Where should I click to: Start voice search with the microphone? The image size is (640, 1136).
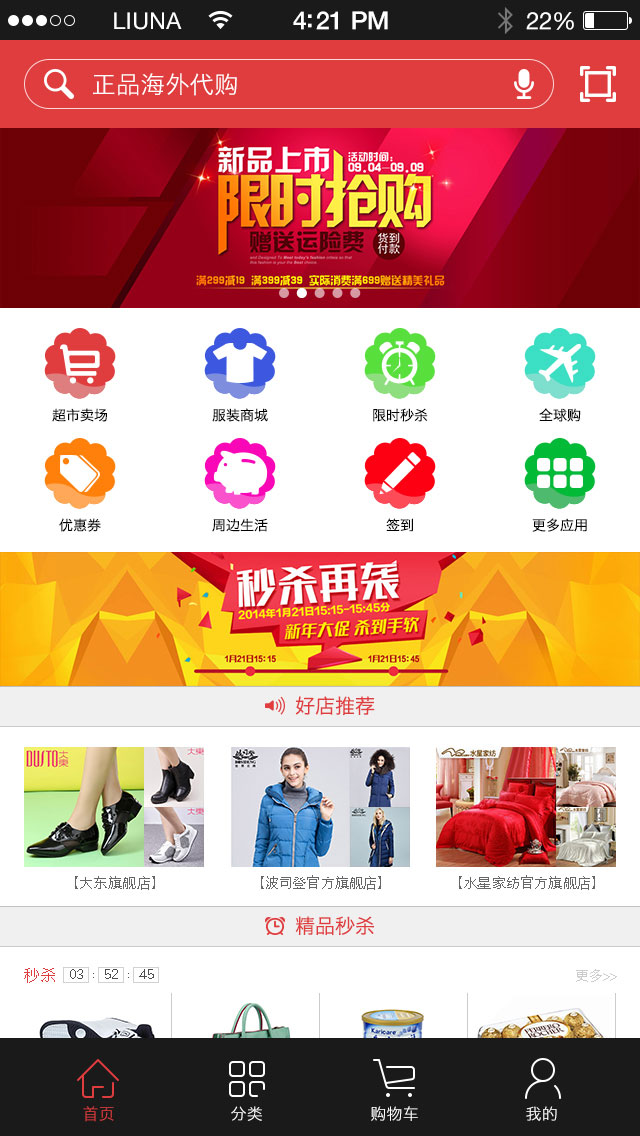click(523, 84)
